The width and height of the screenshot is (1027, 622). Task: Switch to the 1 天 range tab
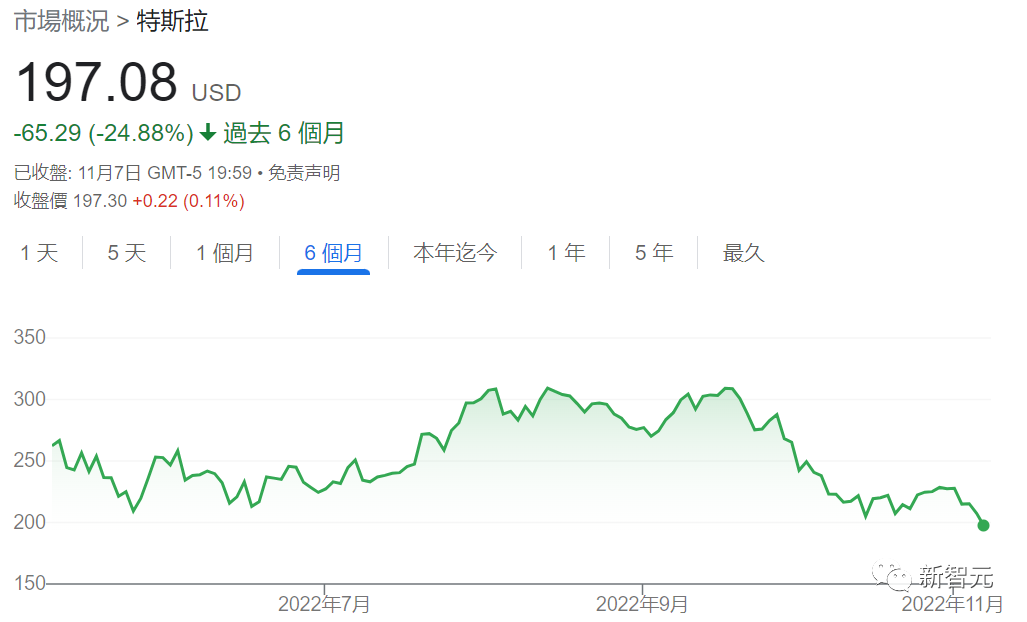click(40, 253)
